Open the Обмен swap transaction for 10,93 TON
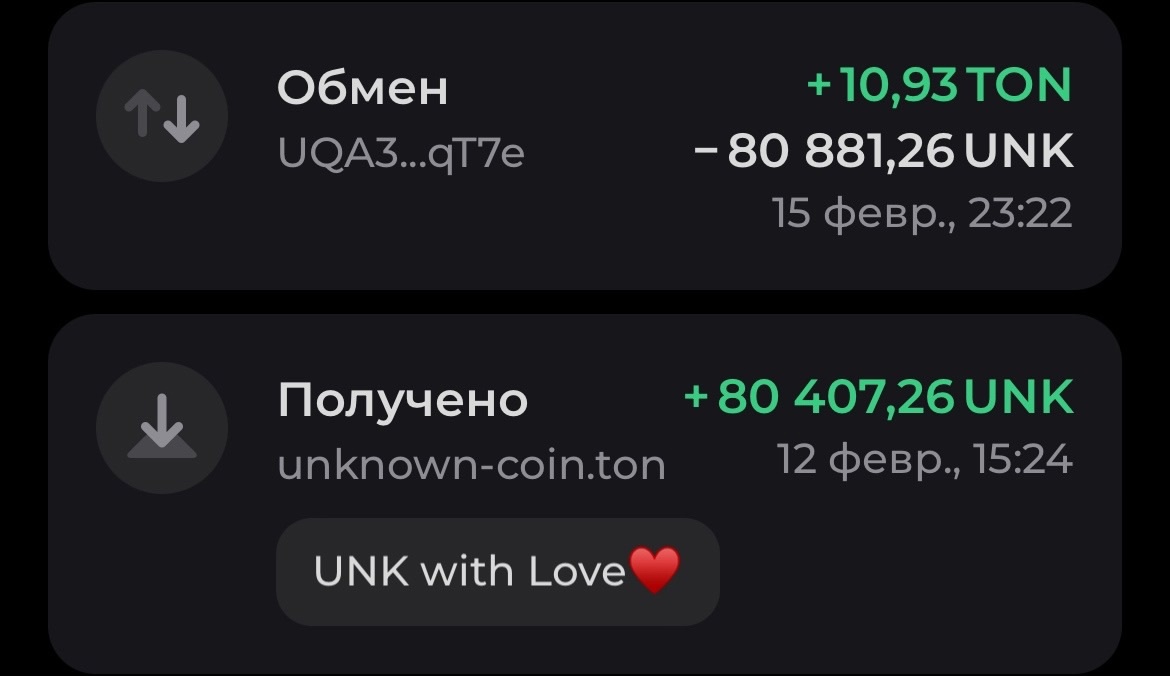This screenshot has width=1170, height=676. 584,148
